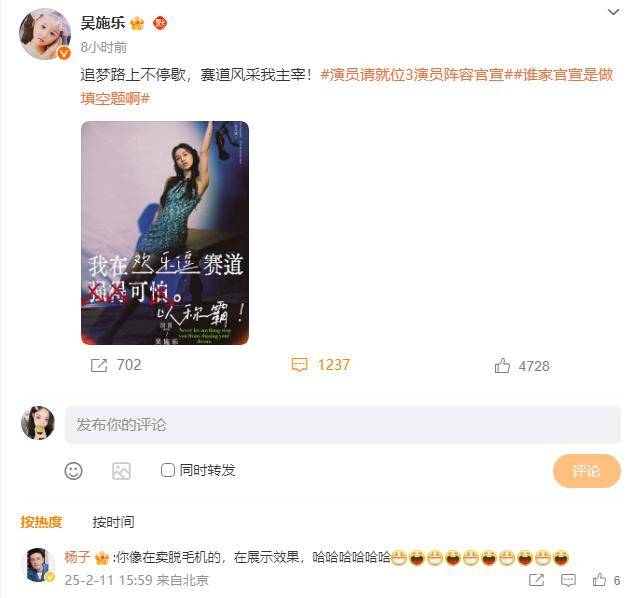640x598 pixels.
Task: Like the post with 4728 likes
Action: (522, 366)
